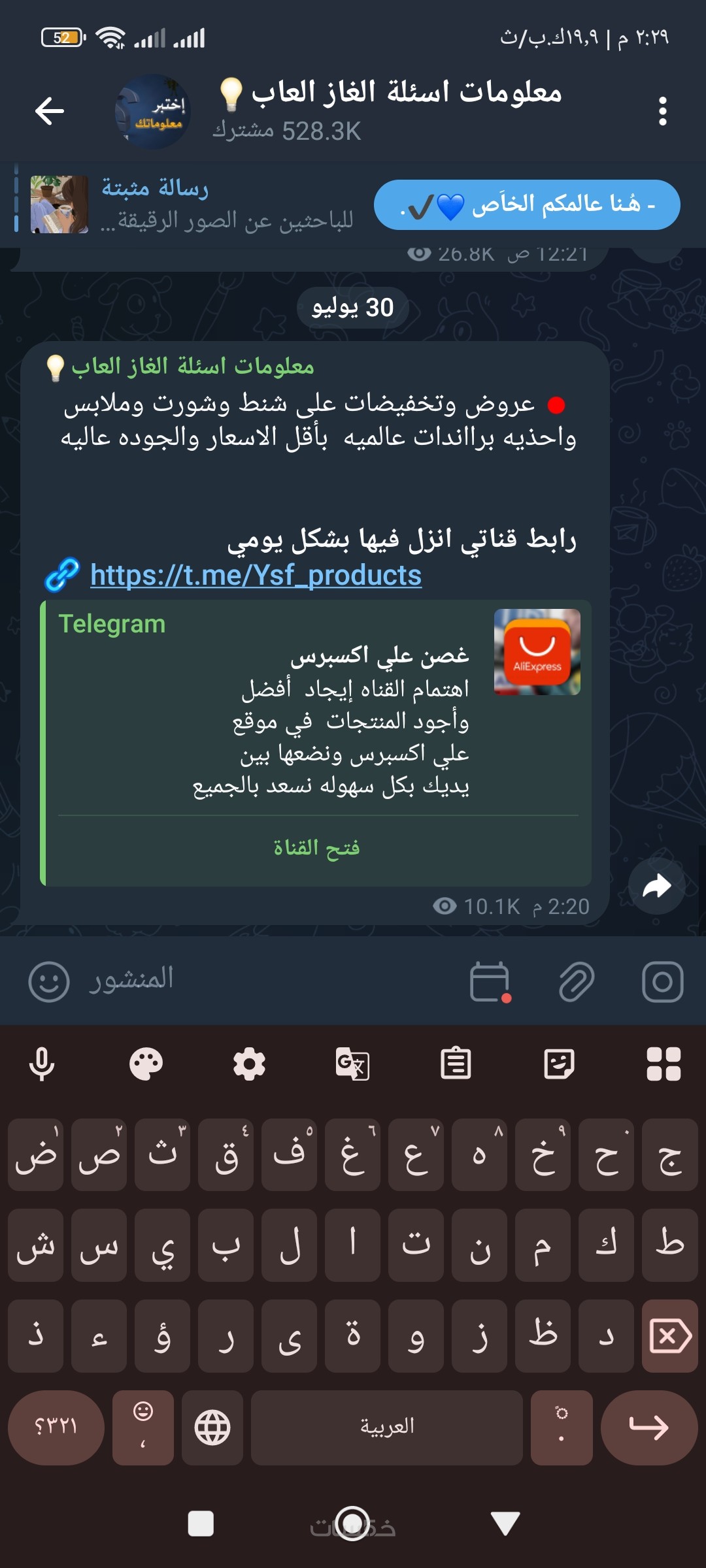Open the keyboard translate tool
Image resolution: width=706 pixels, height=1568 pixels.
pyautogui.click(x=352, y=1064)
